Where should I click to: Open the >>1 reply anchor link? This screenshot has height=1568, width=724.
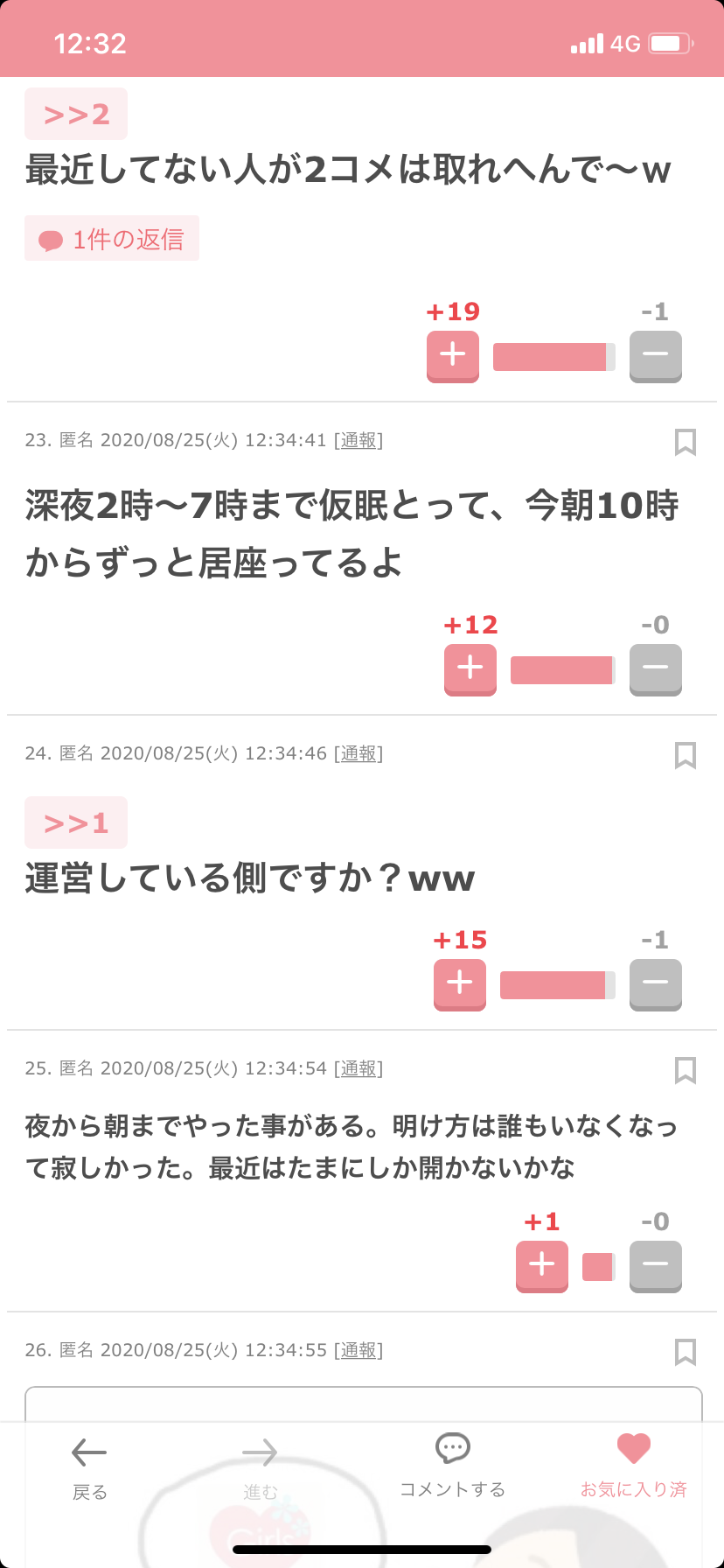click(76, 822)
